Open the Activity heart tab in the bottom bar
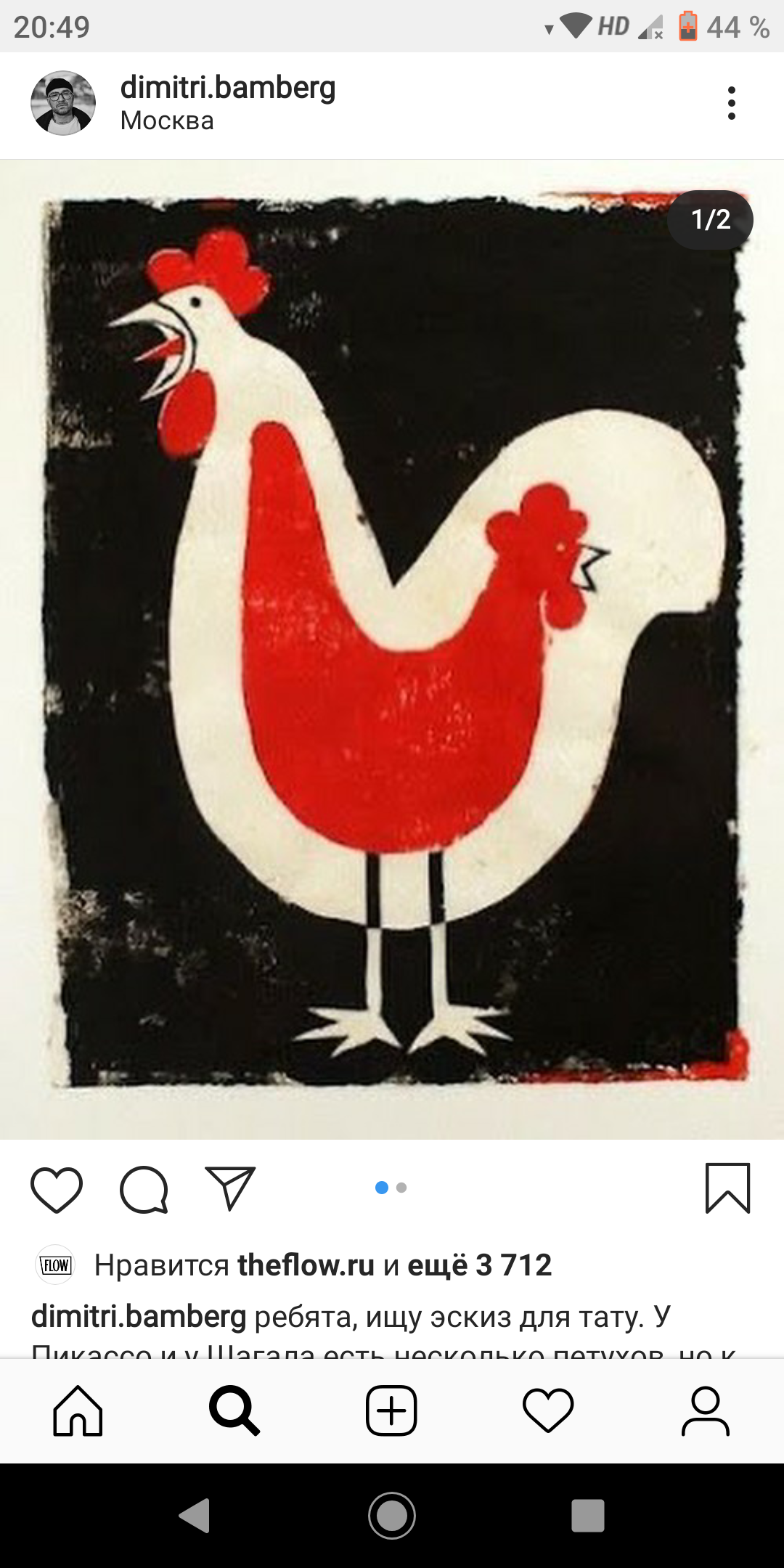This screenshot has width=784, height=1568. [548, 1410]
